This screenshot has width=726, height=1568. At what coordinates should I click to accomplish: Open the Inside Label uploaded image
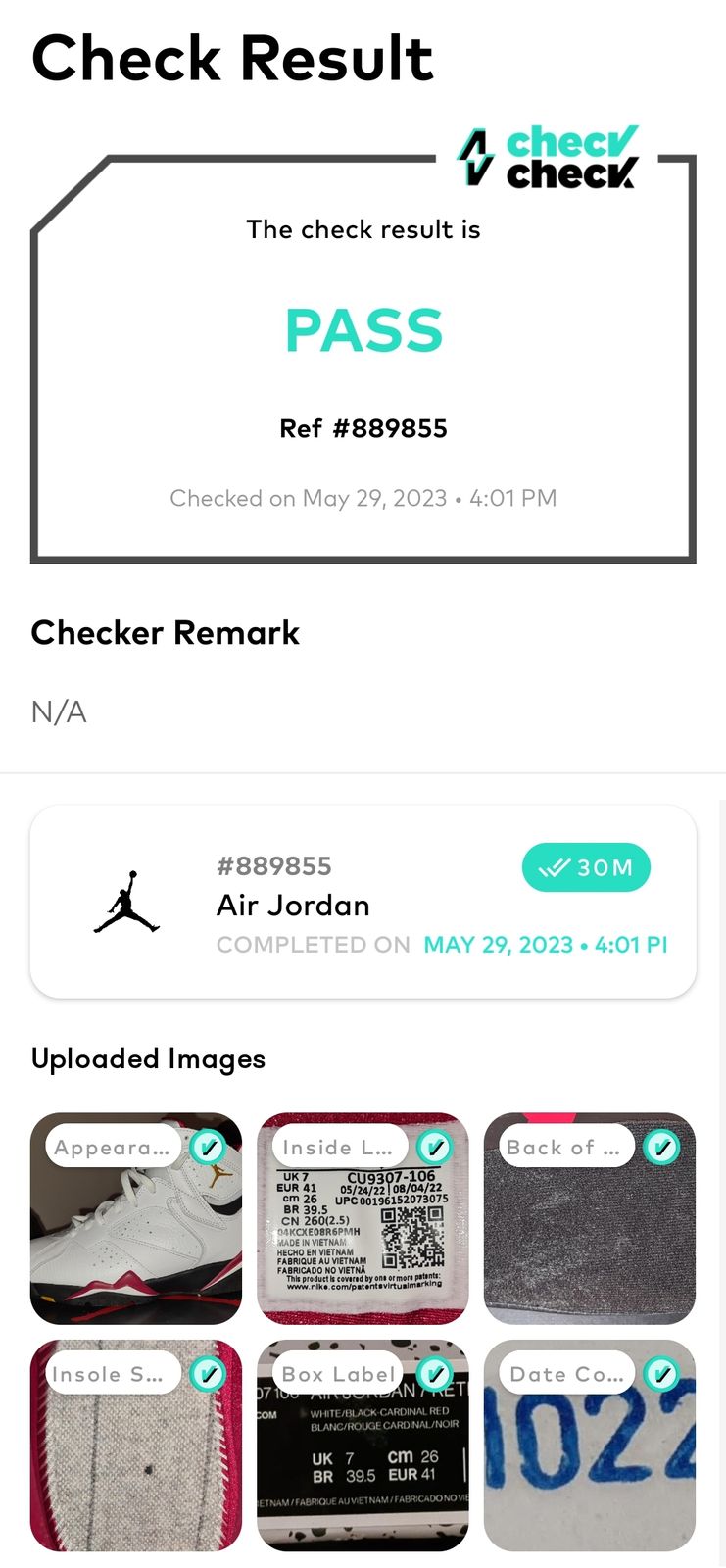tap(363, 1219)
